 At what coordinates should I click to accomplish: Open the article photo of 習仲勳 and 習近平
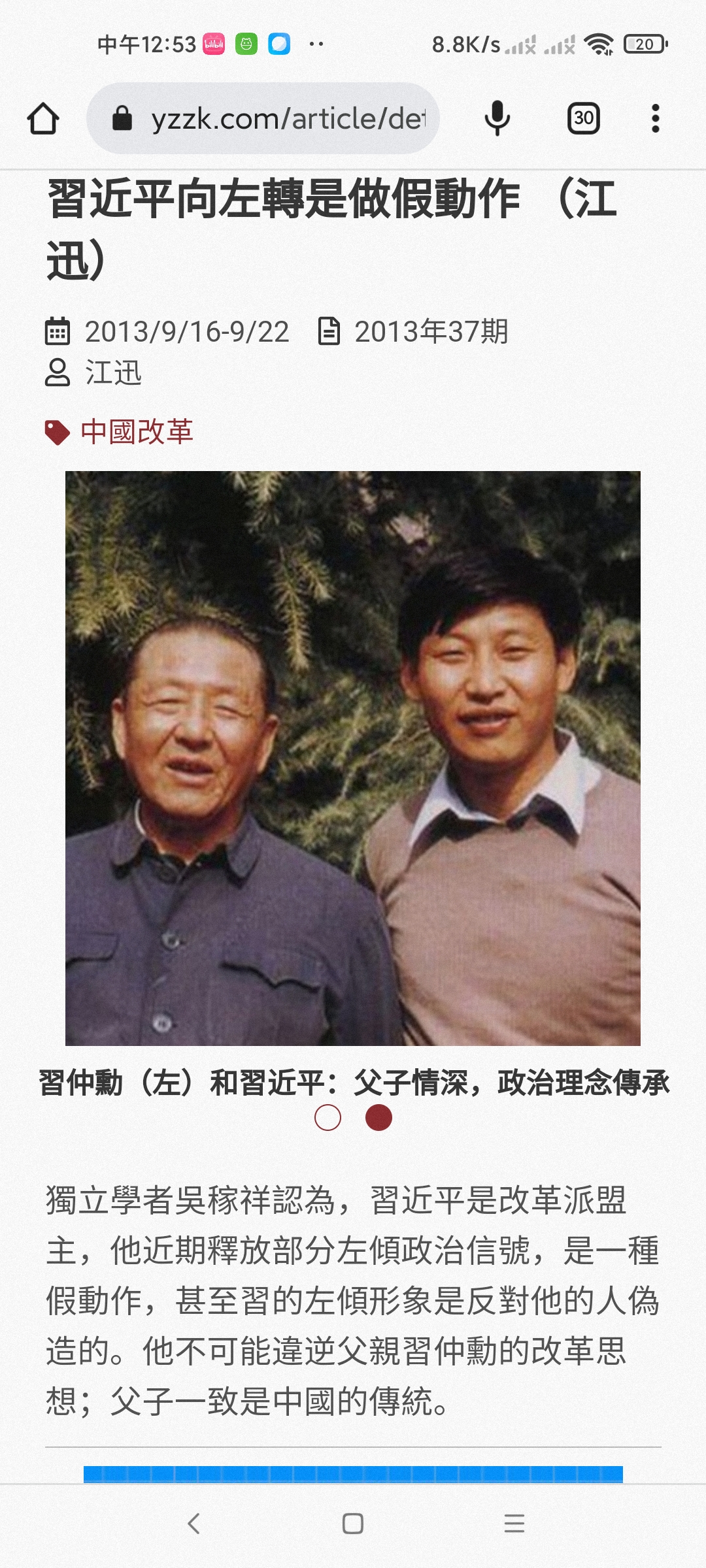point(353,759)
